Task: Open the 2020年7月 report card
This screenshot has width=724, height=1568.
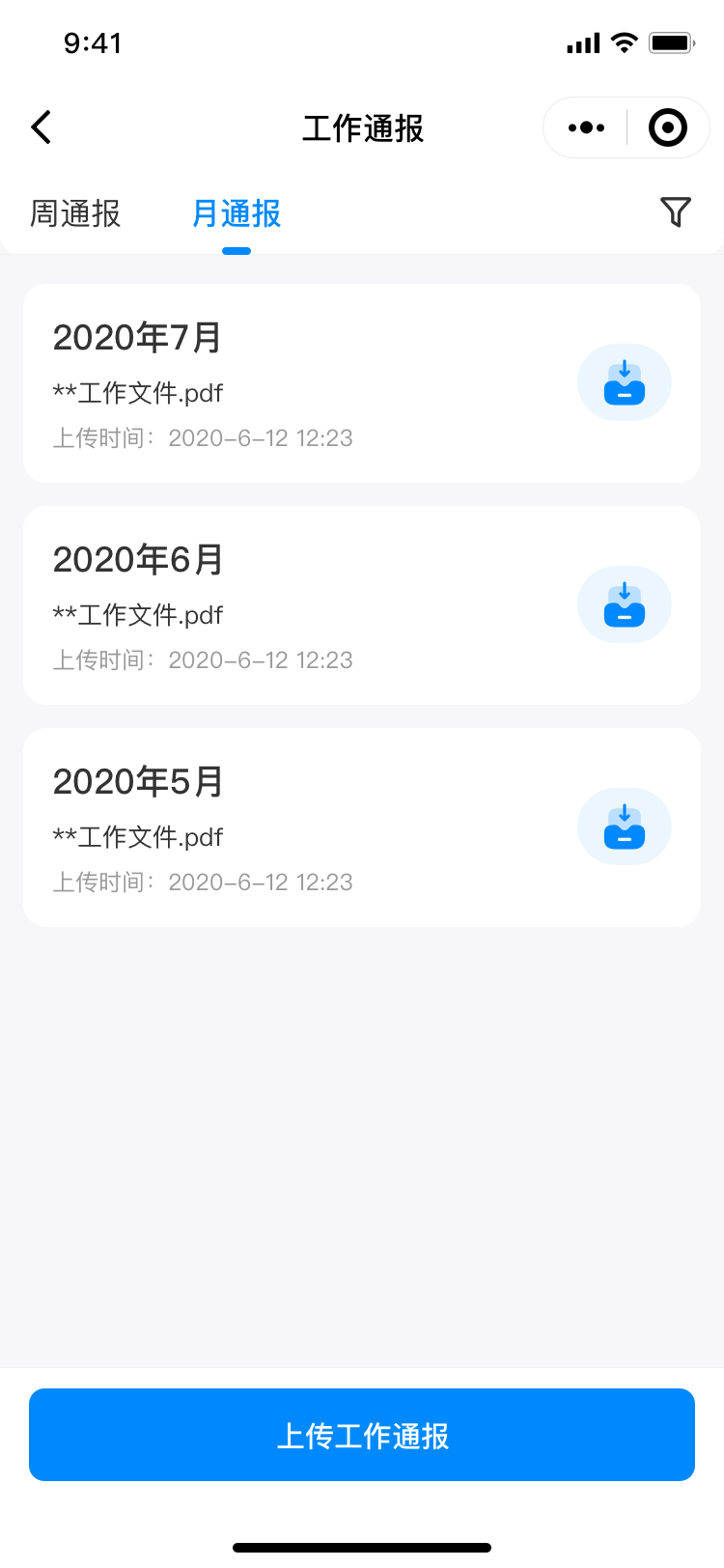Action: [x=362, y=383]
